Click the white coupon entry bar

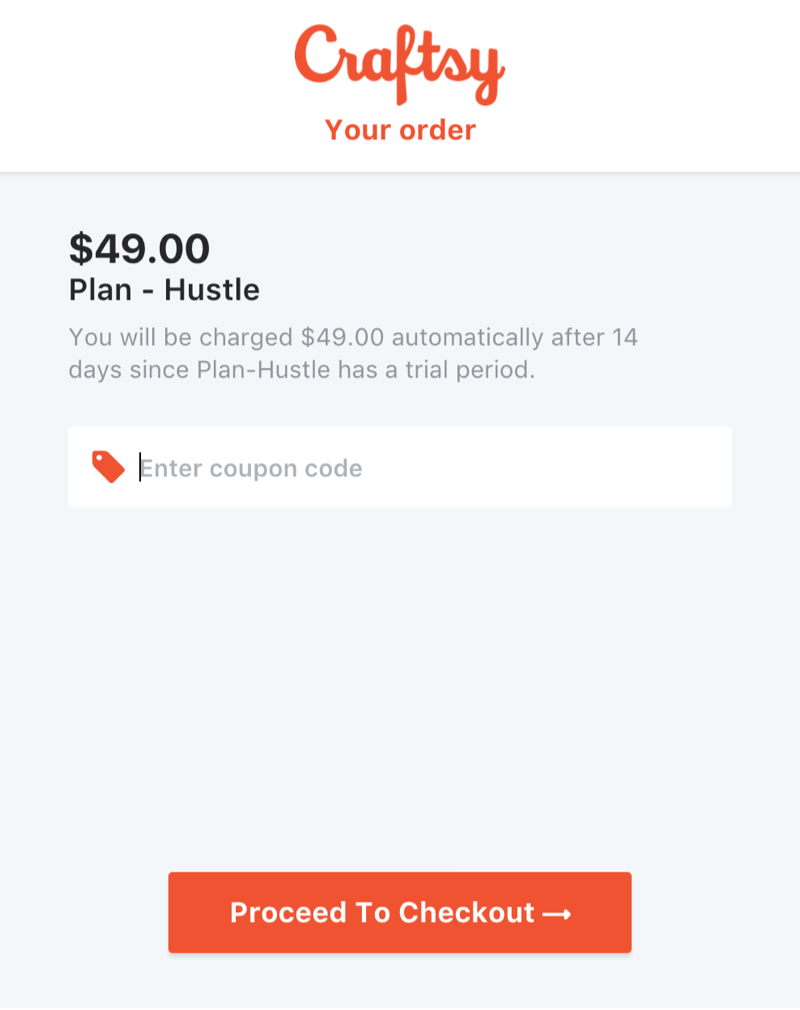tap(399, 466)
